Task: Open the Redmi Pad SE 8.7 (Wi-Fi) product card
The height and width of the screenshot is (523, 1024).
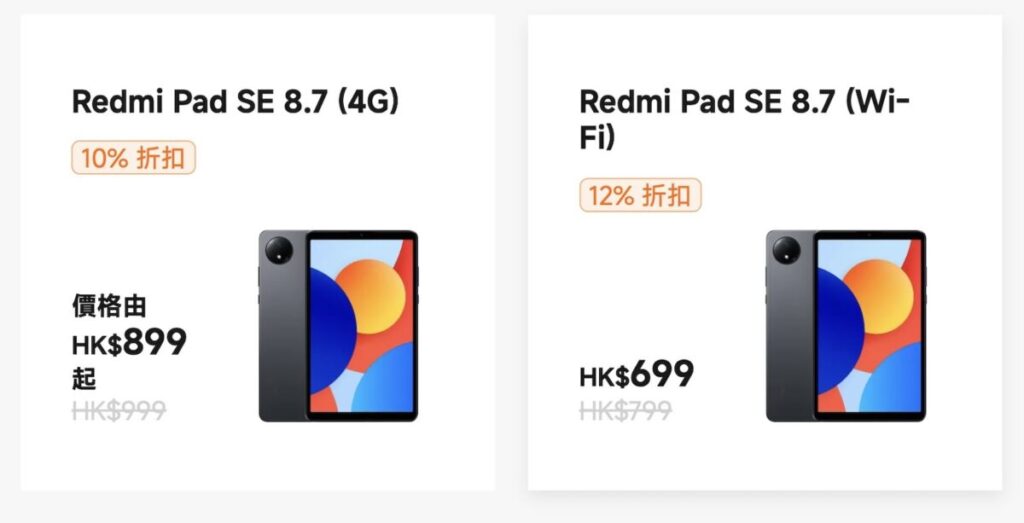Action: click(764, 252)
